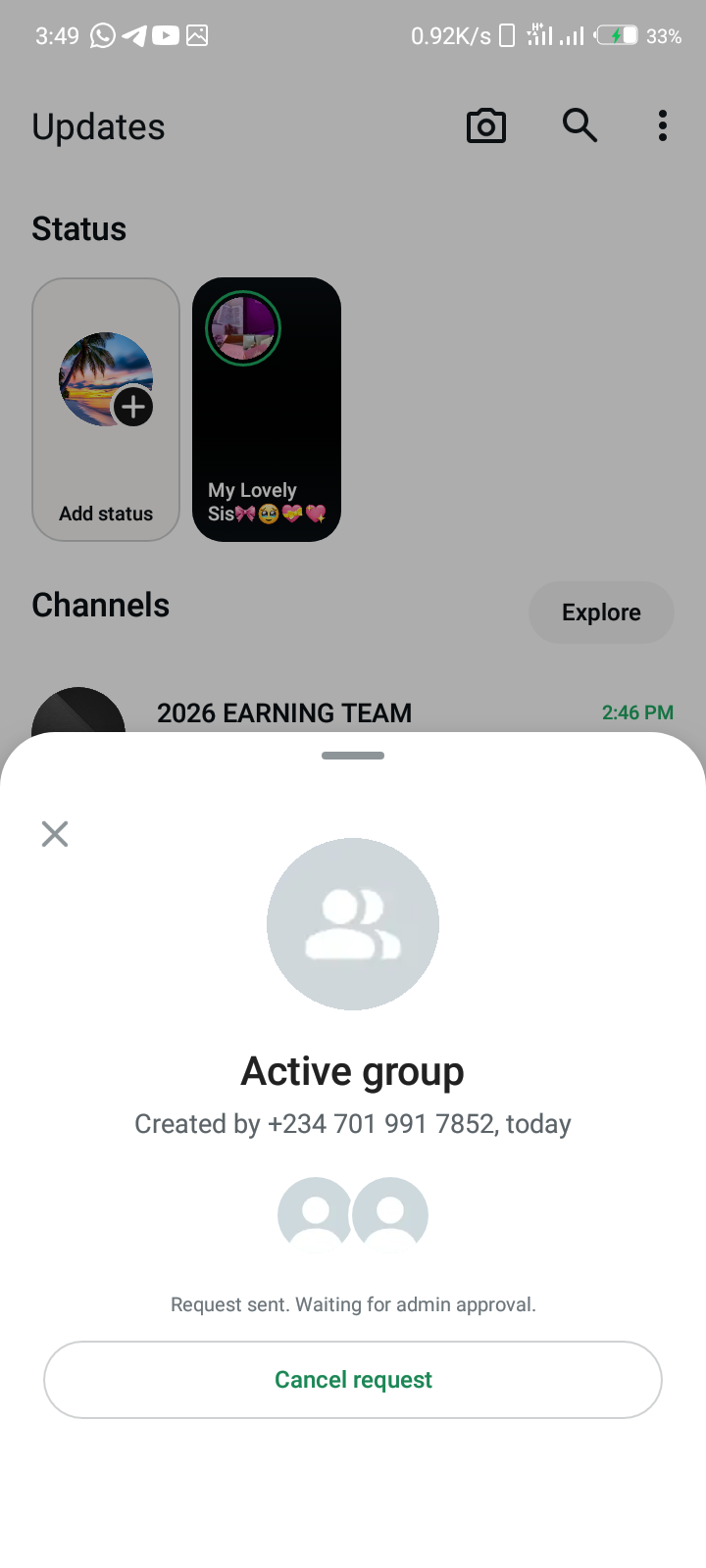Open the camera icon in Updates
706x1568 pixels.
pyautogui.click(x=485, y=126)
